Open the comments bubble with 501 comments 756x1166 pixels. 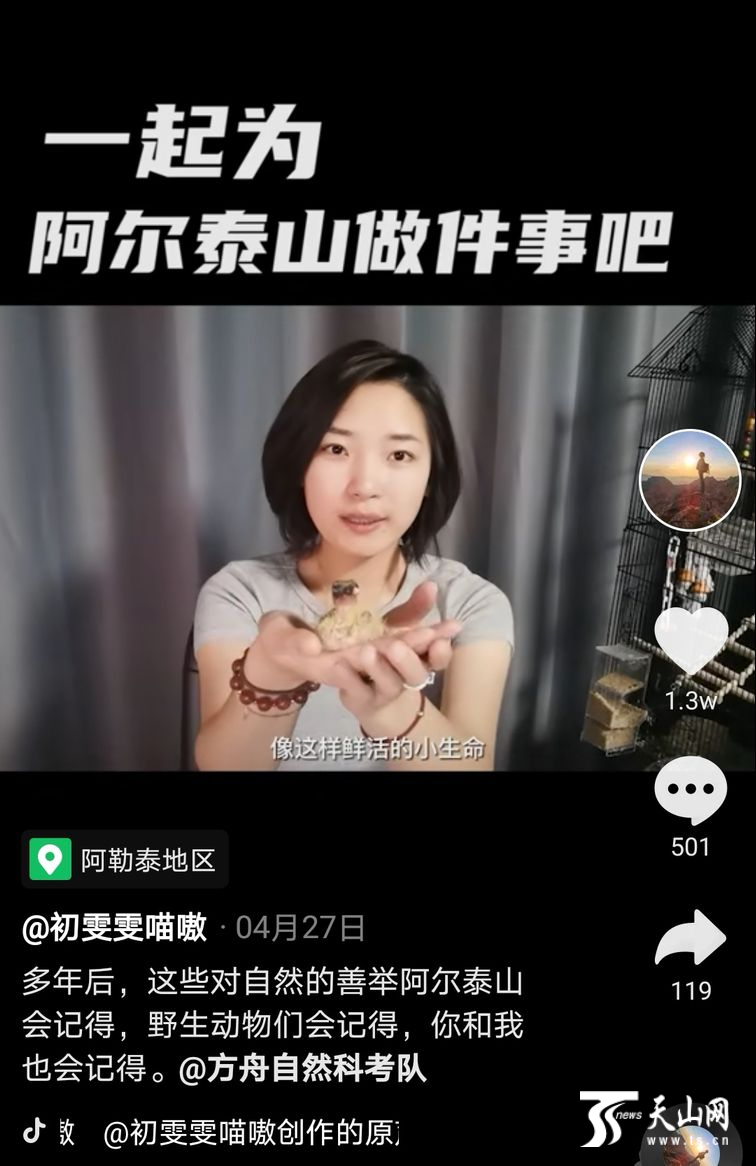click(690, 791)
